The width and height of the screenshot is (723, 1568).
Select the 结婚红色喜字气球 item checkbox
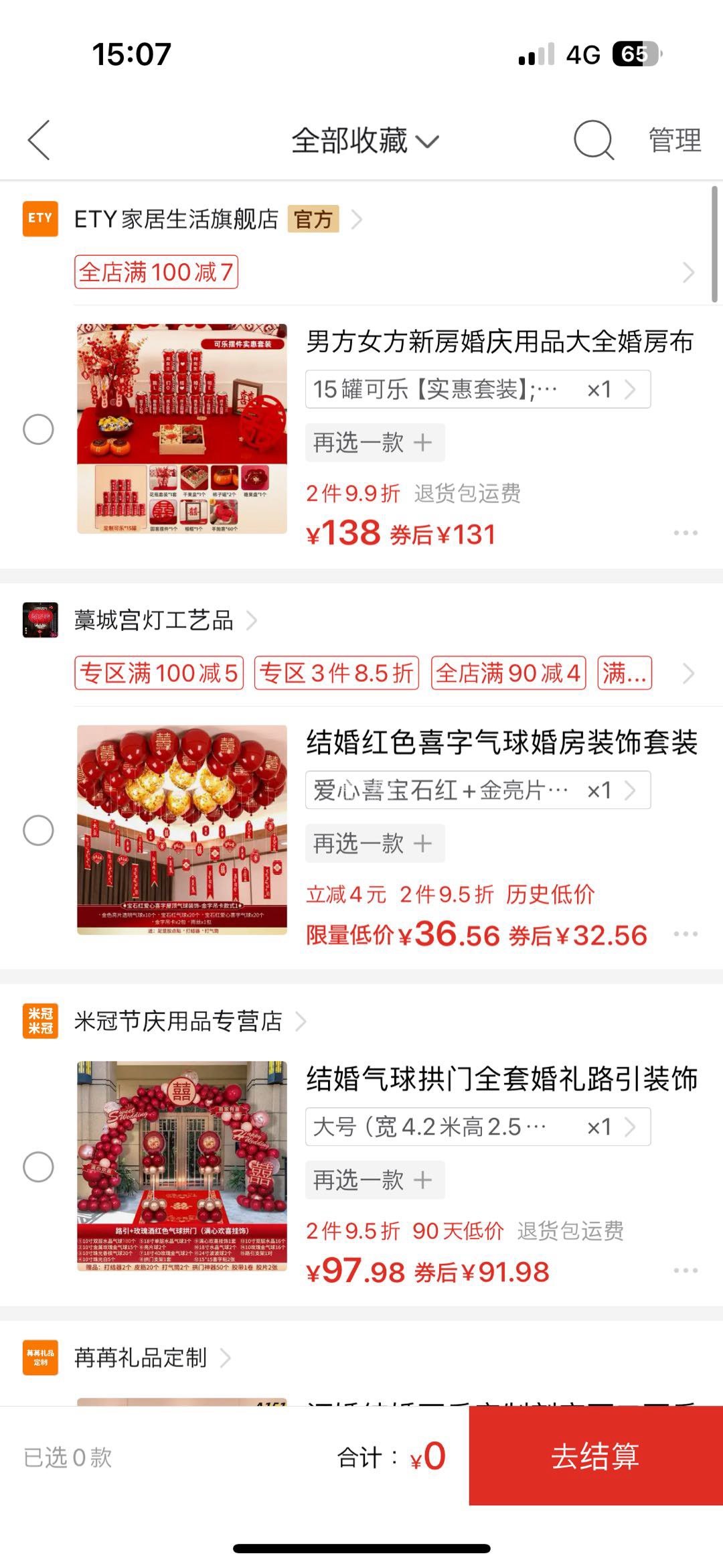click(x=38, y=831)
